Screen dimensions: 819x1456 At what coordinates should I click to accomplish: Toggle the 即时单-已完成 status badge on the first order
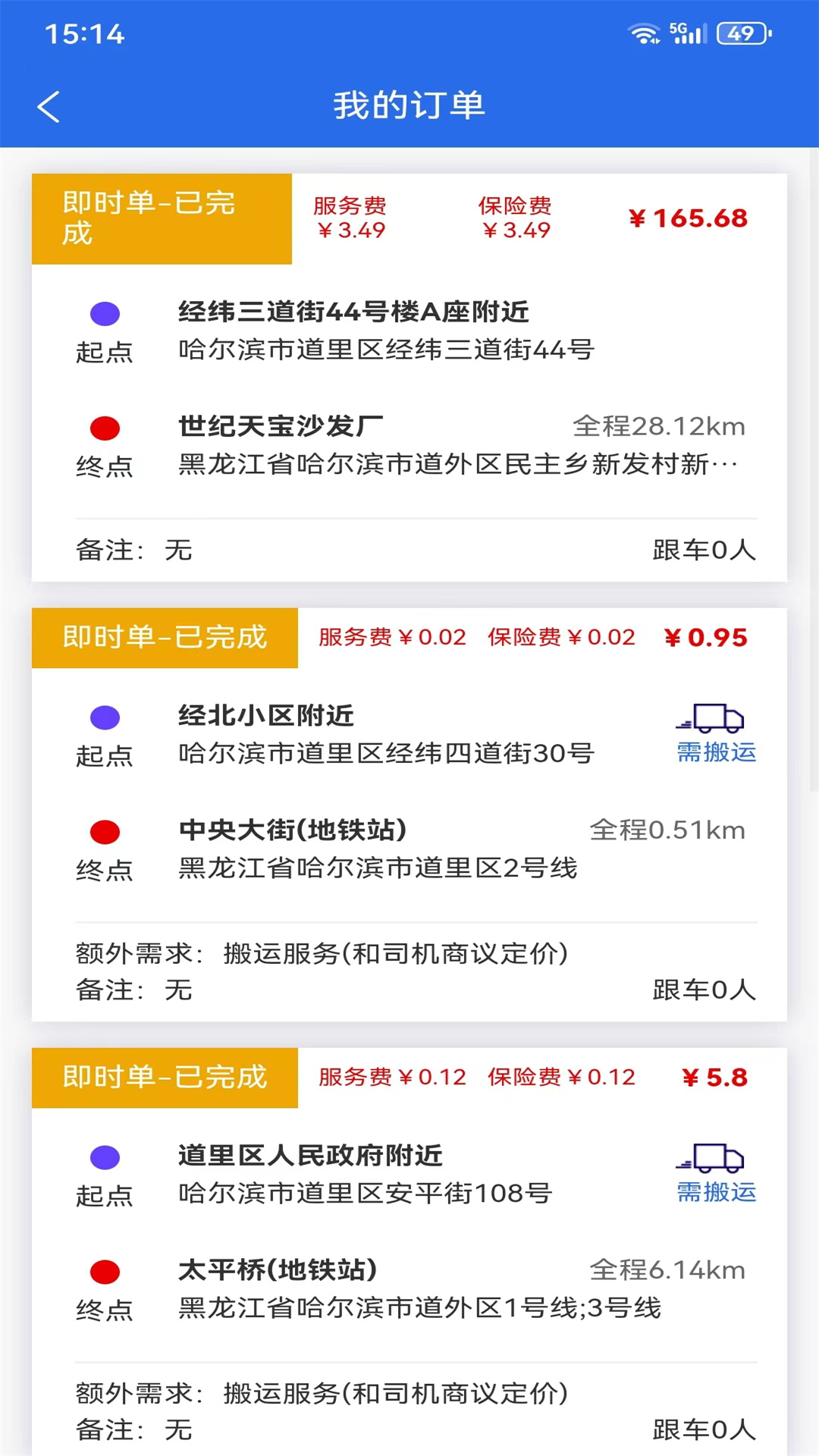tap(161, 218)
